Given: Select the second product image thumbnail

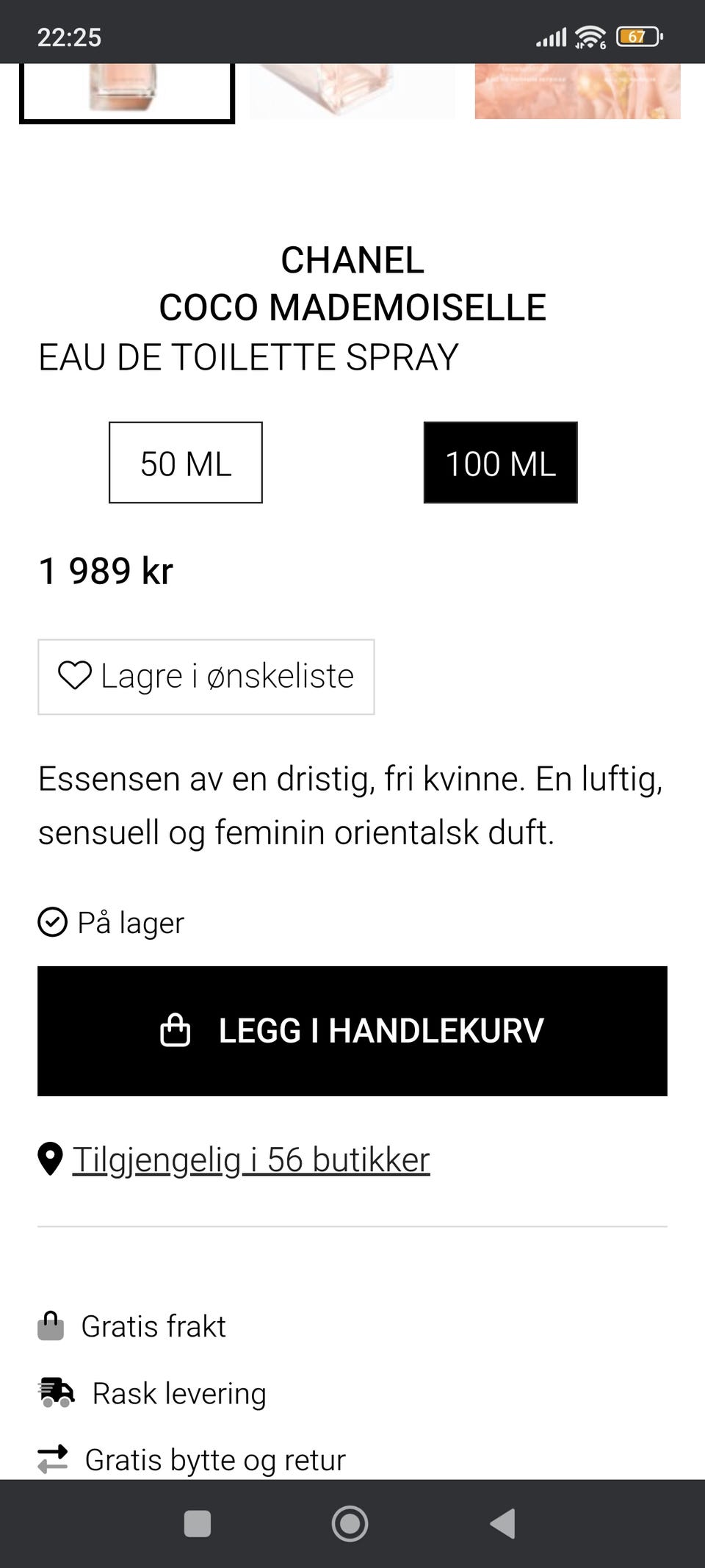Looking at the screenshot, I should [352, 90].
